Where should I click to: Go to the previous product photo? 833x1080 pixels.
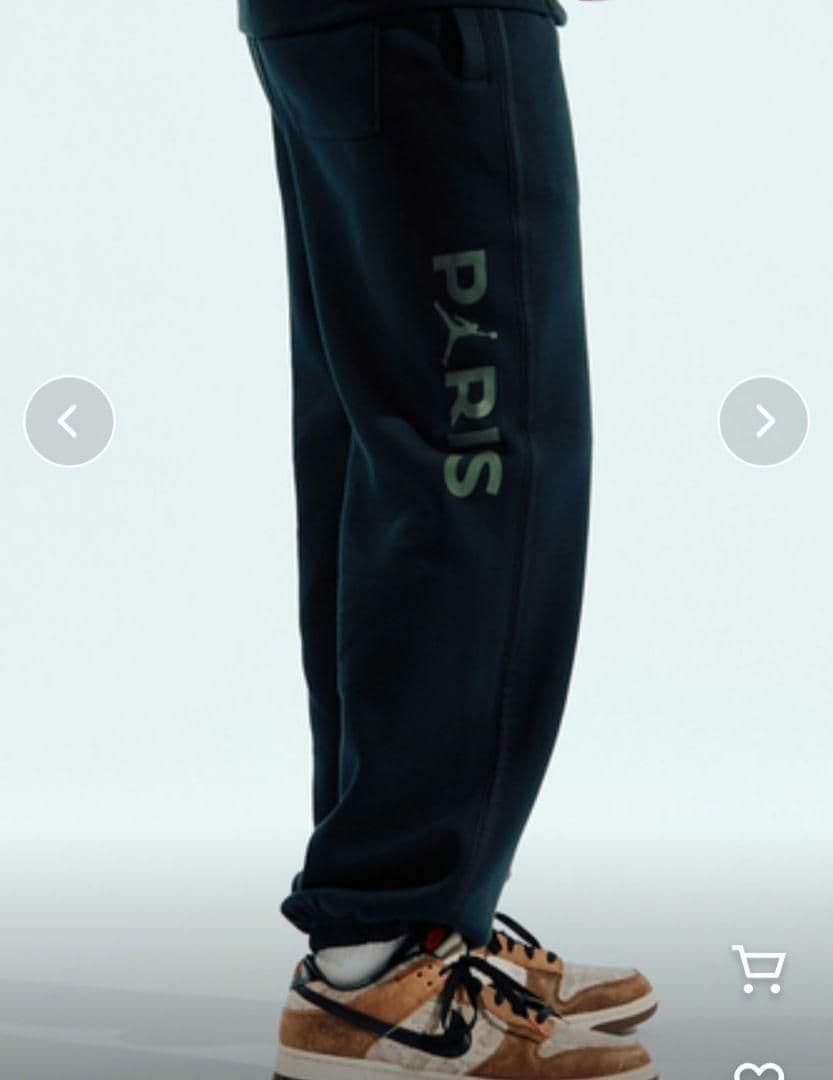[69, 421]
